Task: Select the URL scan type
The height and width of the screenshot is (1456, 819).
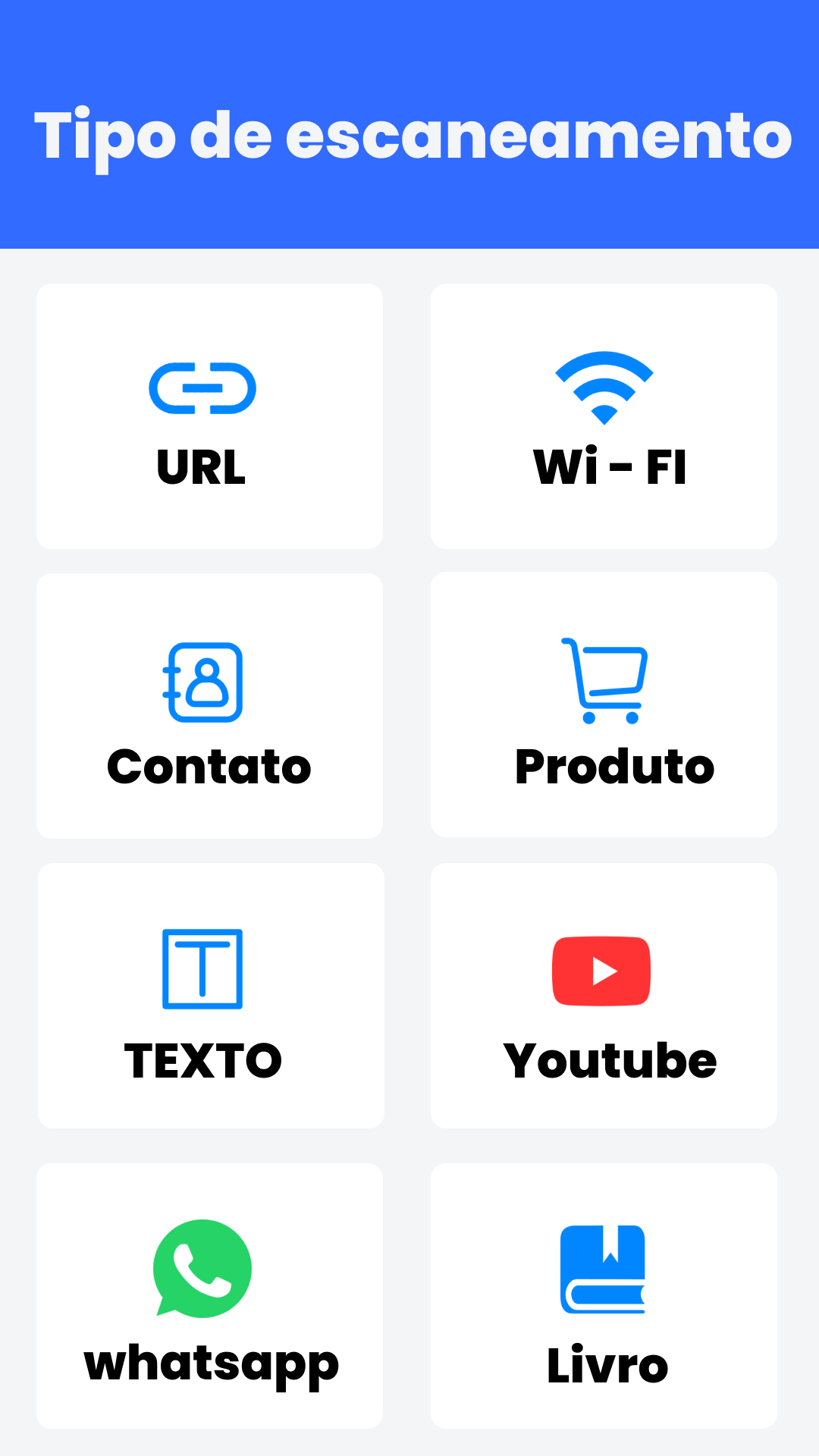Action: [x=209, y=416]
